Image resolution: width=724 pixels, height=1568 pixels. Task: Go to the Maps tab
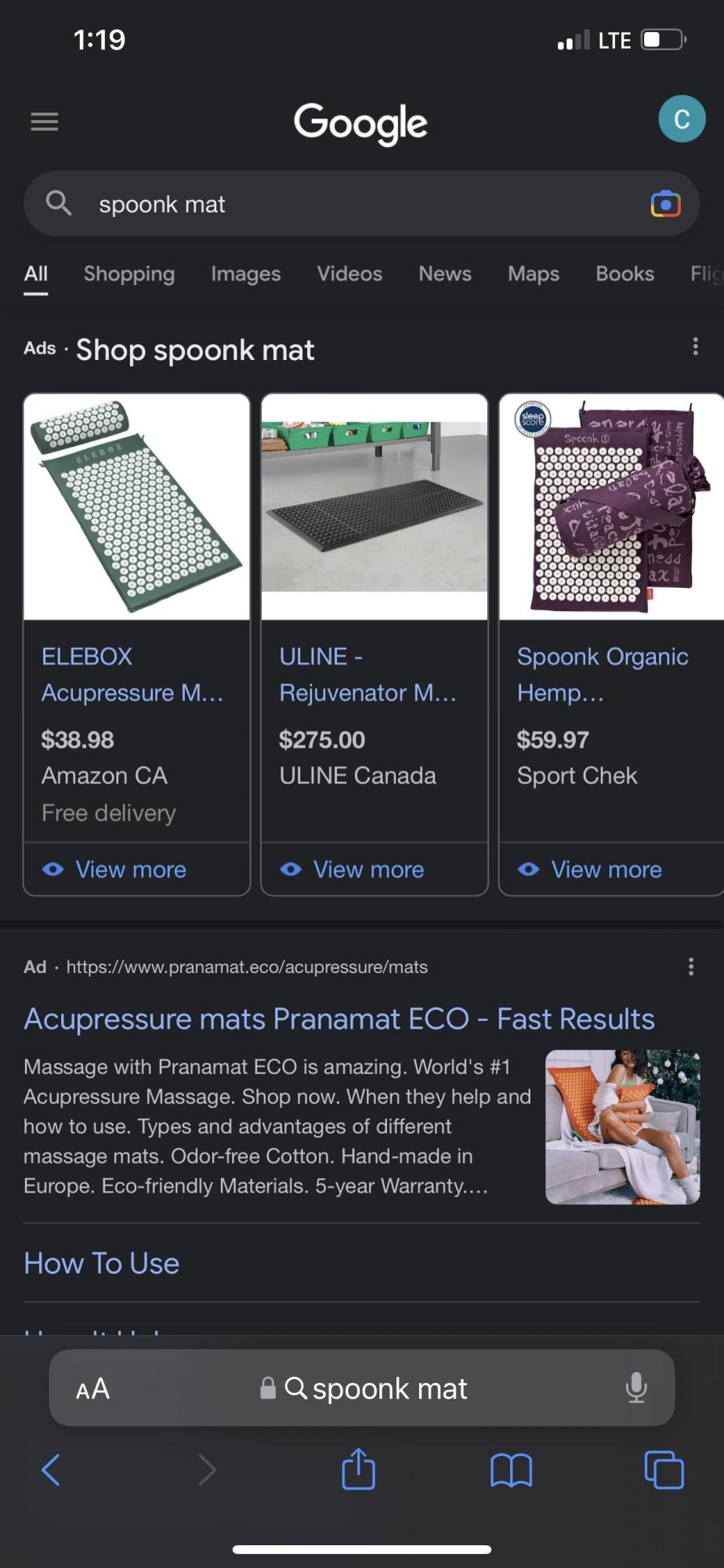[534, 274]
